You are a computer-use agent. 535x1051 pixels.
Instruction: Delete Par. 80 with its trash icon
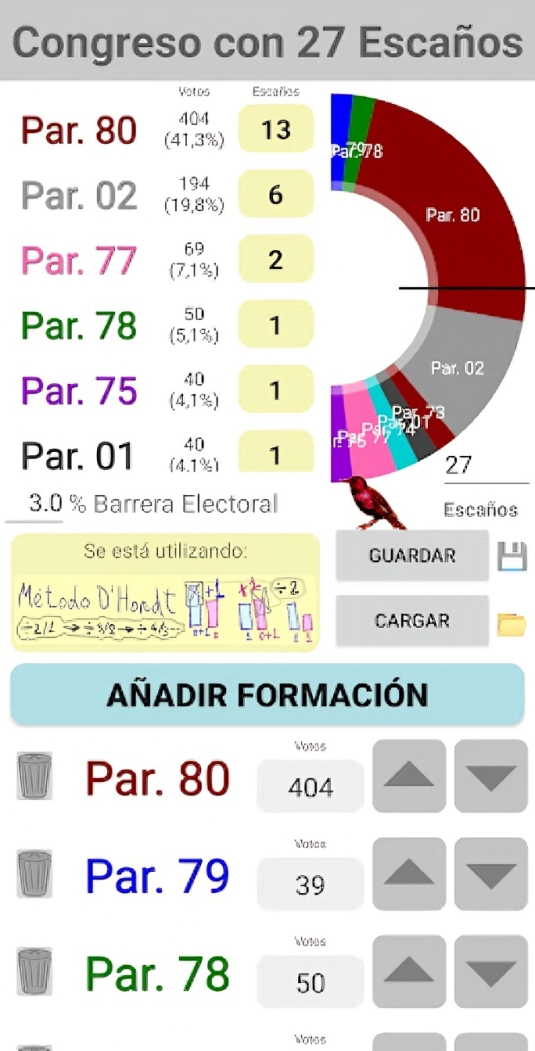[34, 776]
